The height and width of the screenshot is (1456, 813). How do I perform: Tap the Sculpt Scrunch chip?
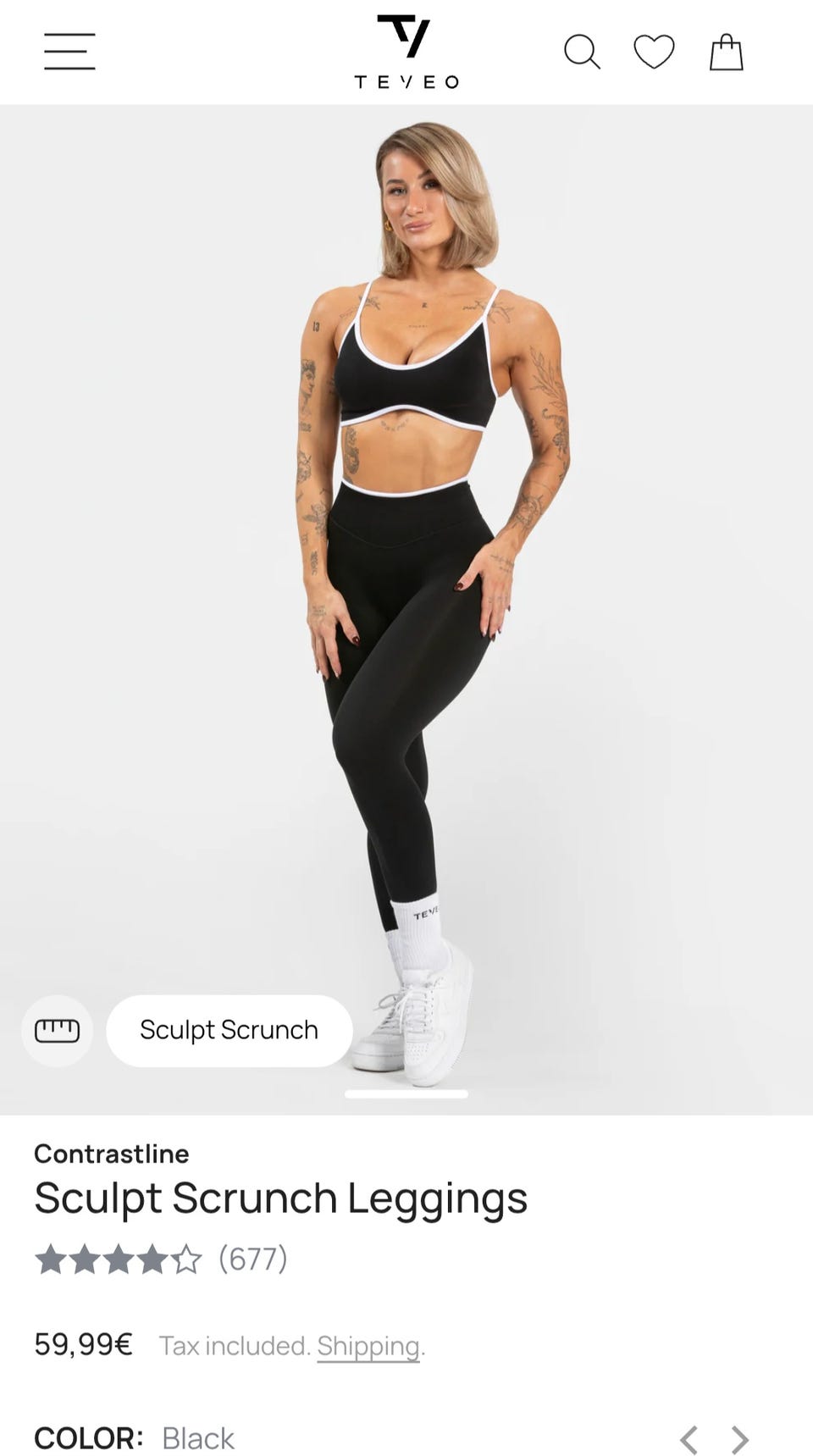point(229,1030)
